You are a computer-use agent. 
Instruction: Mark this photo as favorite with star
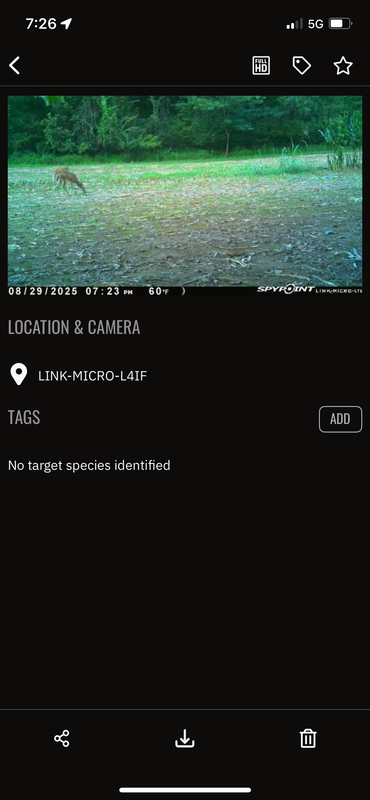343,66
